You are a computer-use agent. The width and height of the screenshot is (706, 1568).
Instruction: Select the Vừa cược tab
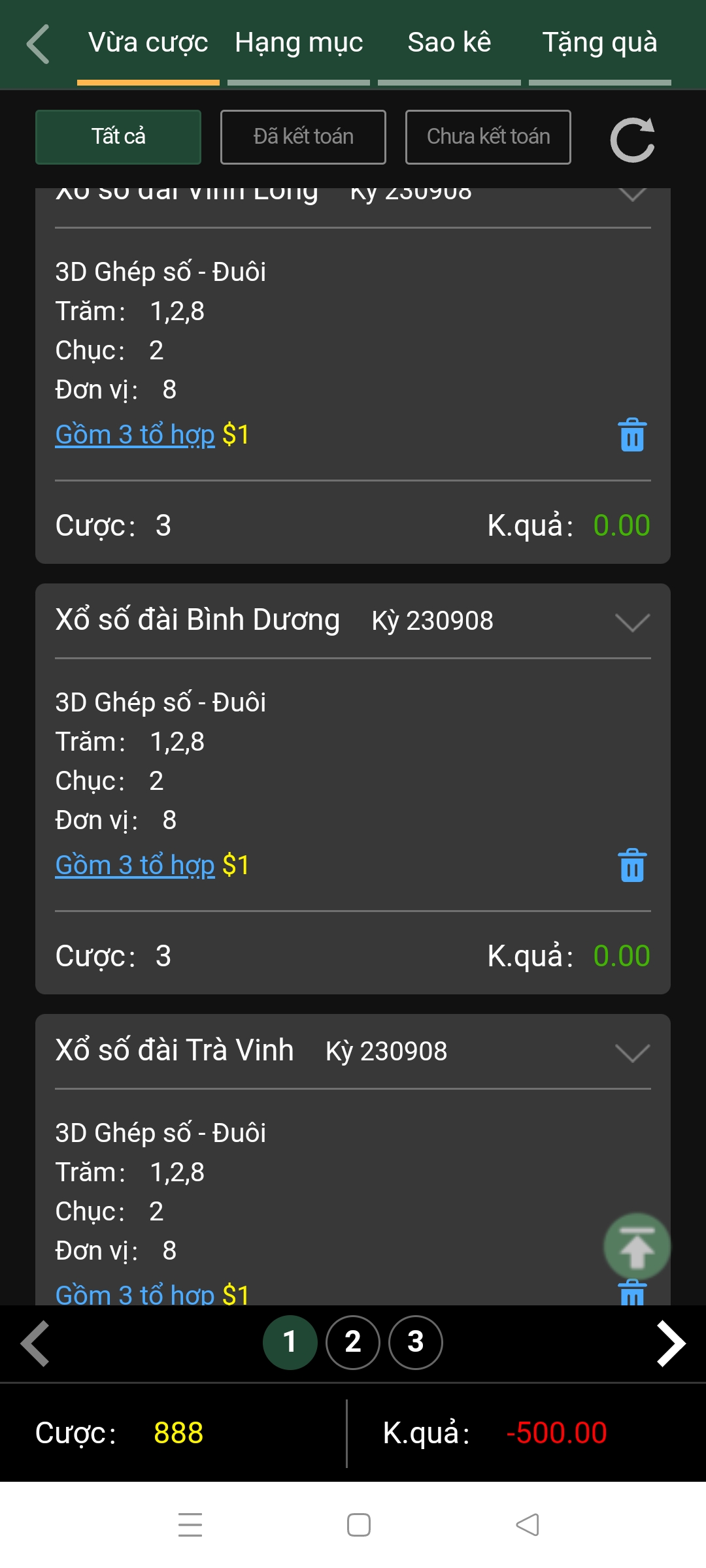[x=148, y=44]
